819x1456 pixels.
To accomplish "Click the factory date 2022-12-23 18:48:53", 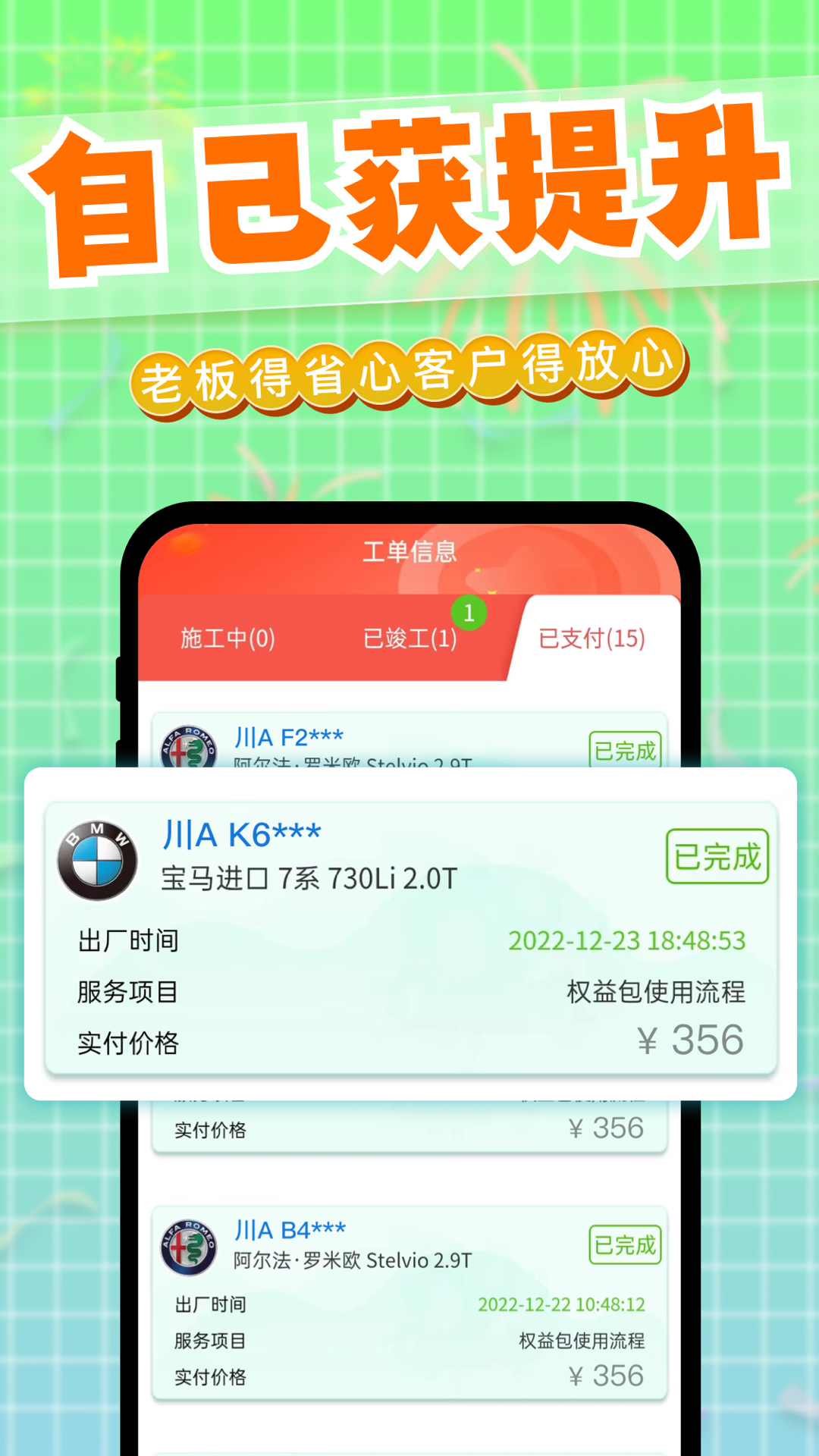I will (x=627, y=941).
